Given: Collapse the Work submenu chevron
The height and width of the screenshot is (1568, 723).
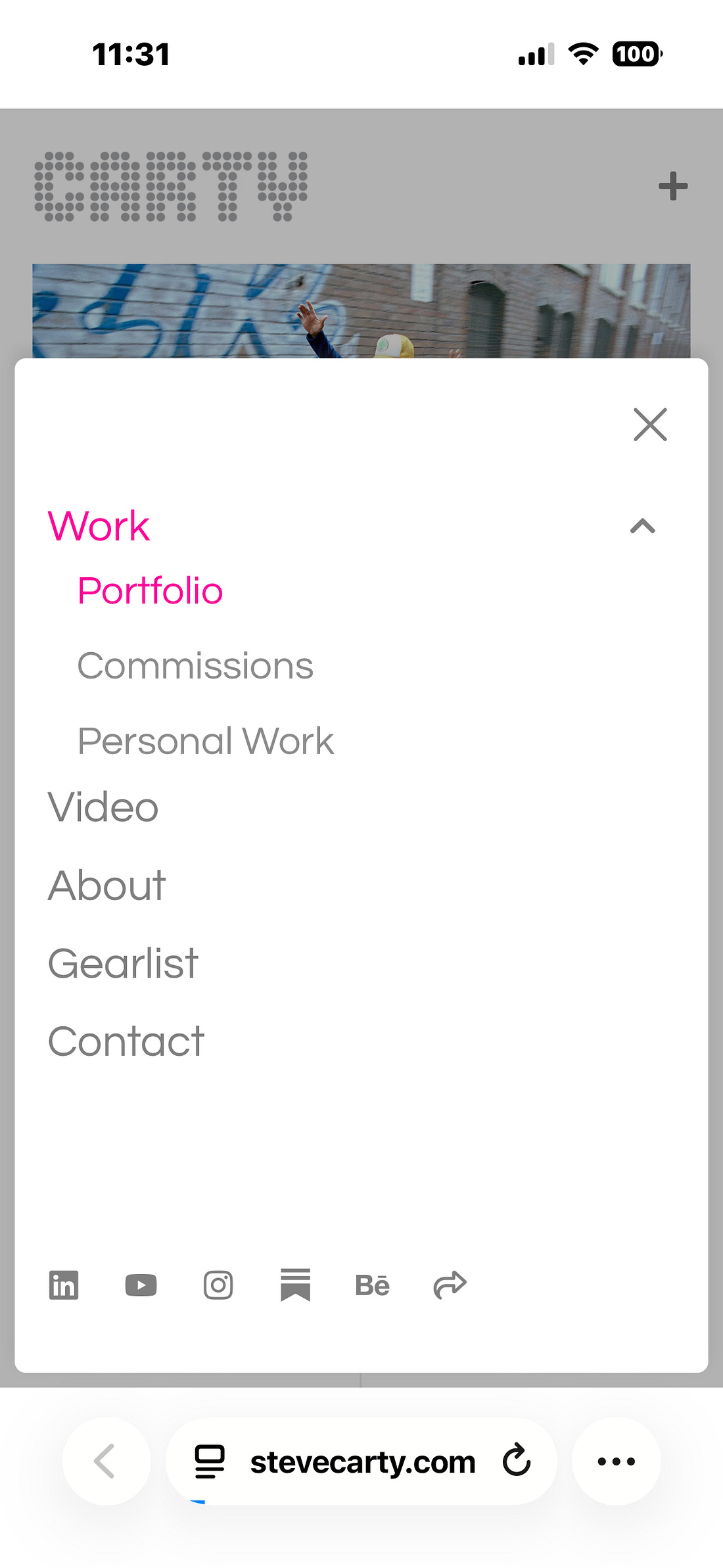Looking at the screenshot, I should click(x=642, y=526).
